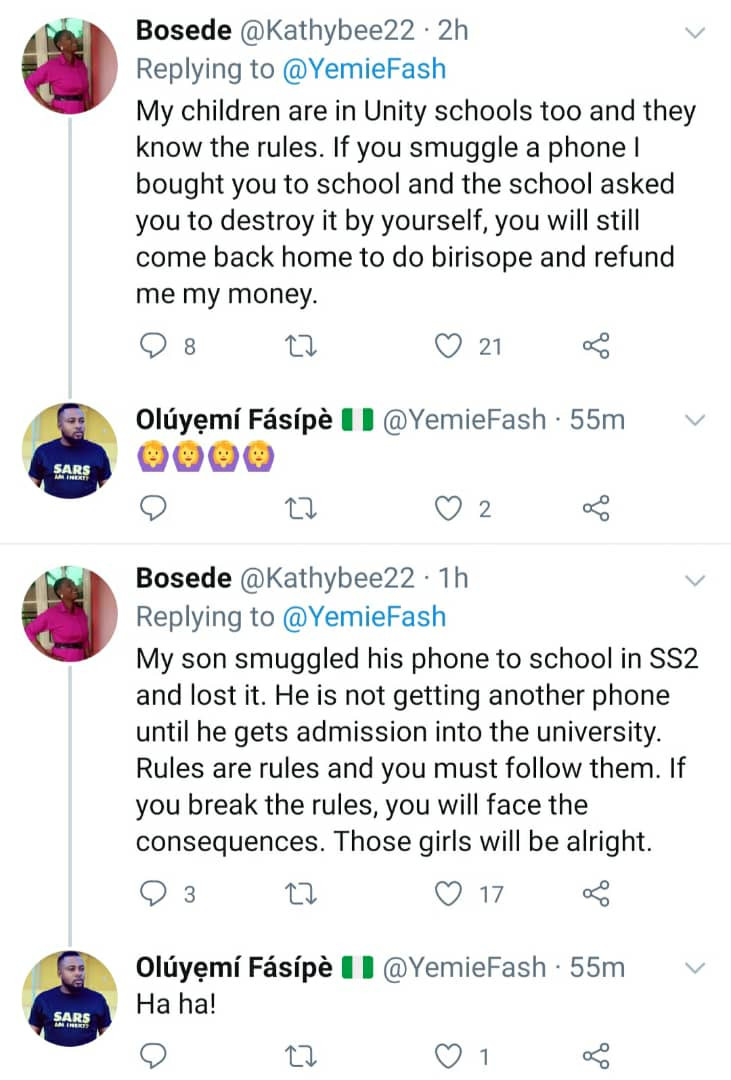Expand options on Bosede's SS2 tweet

694,581
